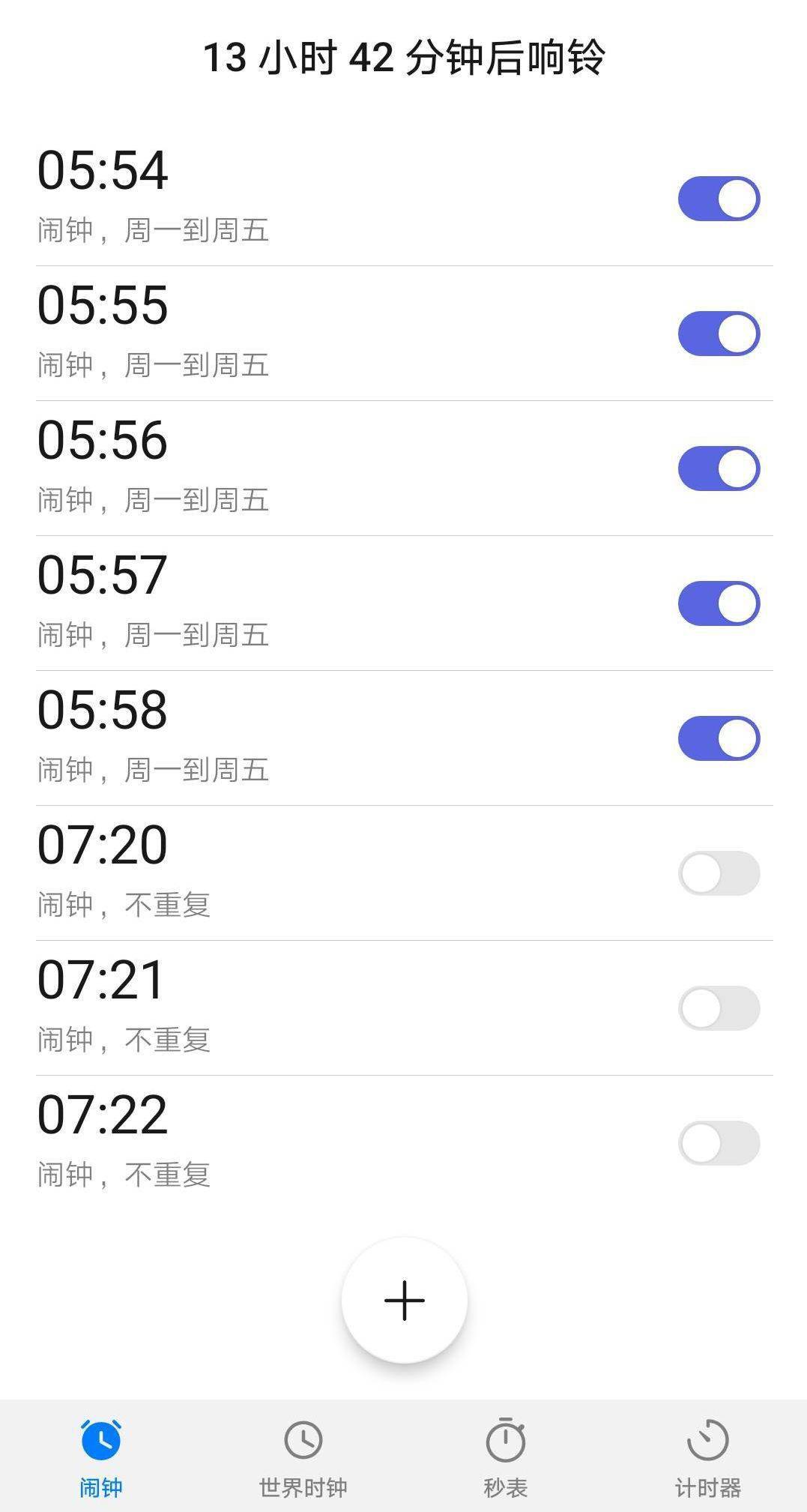Open the 计时器 tab
Screen dimensions: 807x1512
point(707,1457)
